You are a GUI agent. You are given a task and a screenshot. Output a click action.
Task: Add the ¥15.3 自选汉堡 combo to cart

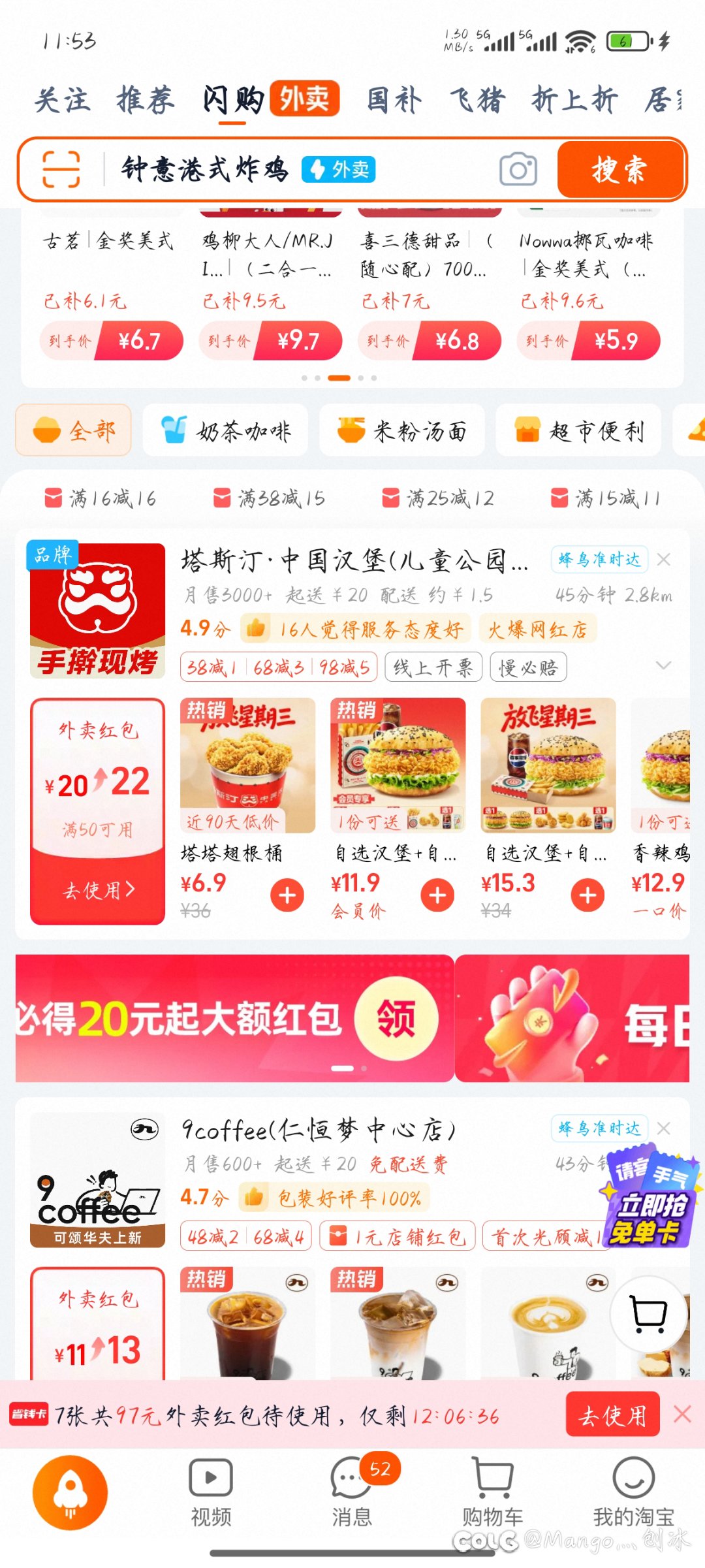587,895
